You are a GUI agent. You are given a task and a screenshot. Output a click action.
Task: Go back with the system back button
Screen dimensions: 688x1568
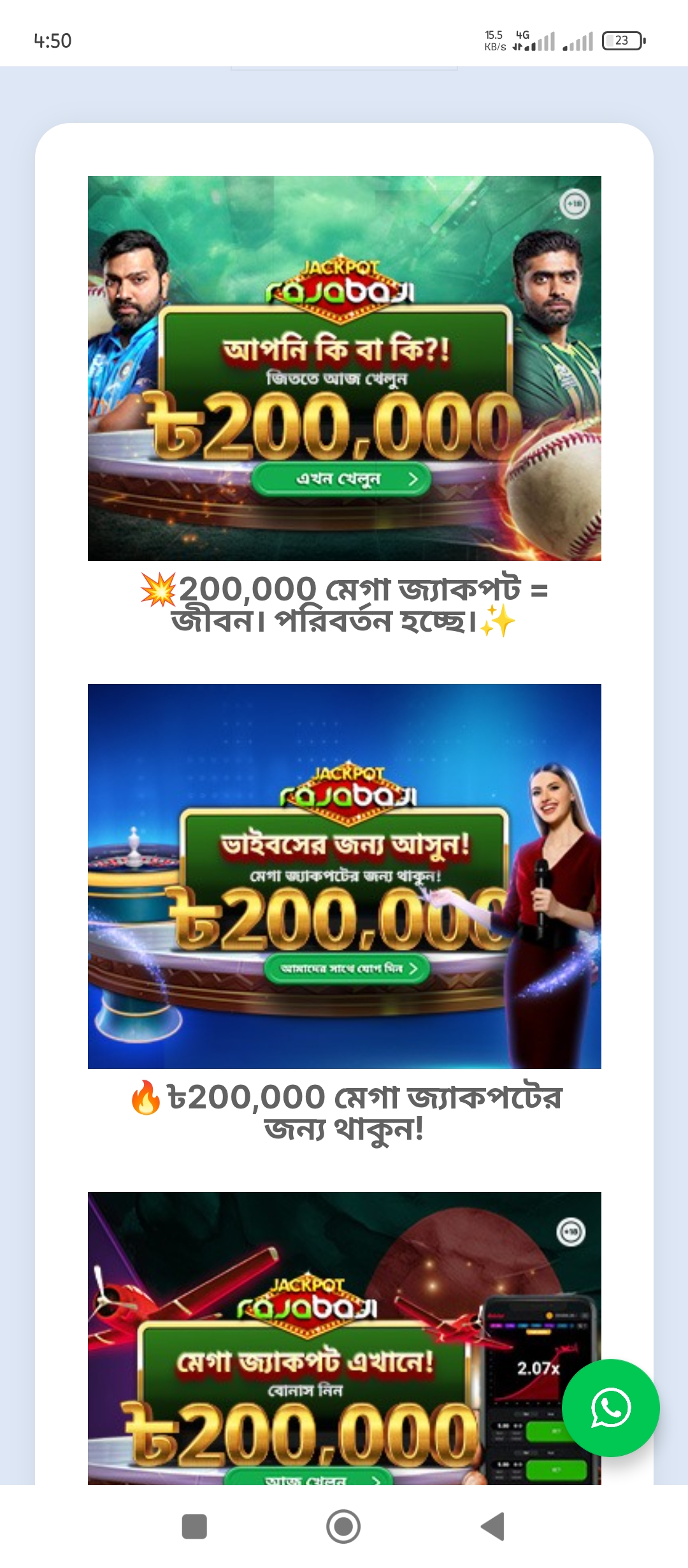pos(493,1527)
